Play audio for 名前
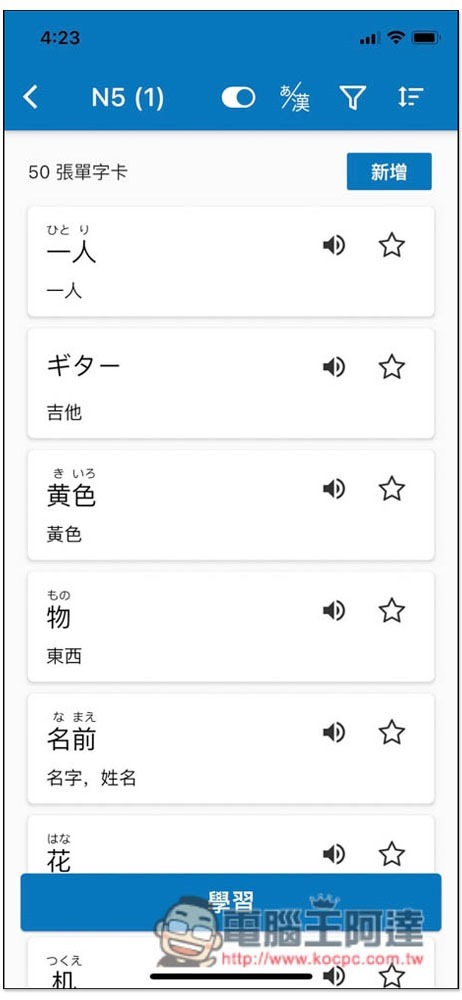The height and width of the screenshot is (1000, 462). [334, 732]
